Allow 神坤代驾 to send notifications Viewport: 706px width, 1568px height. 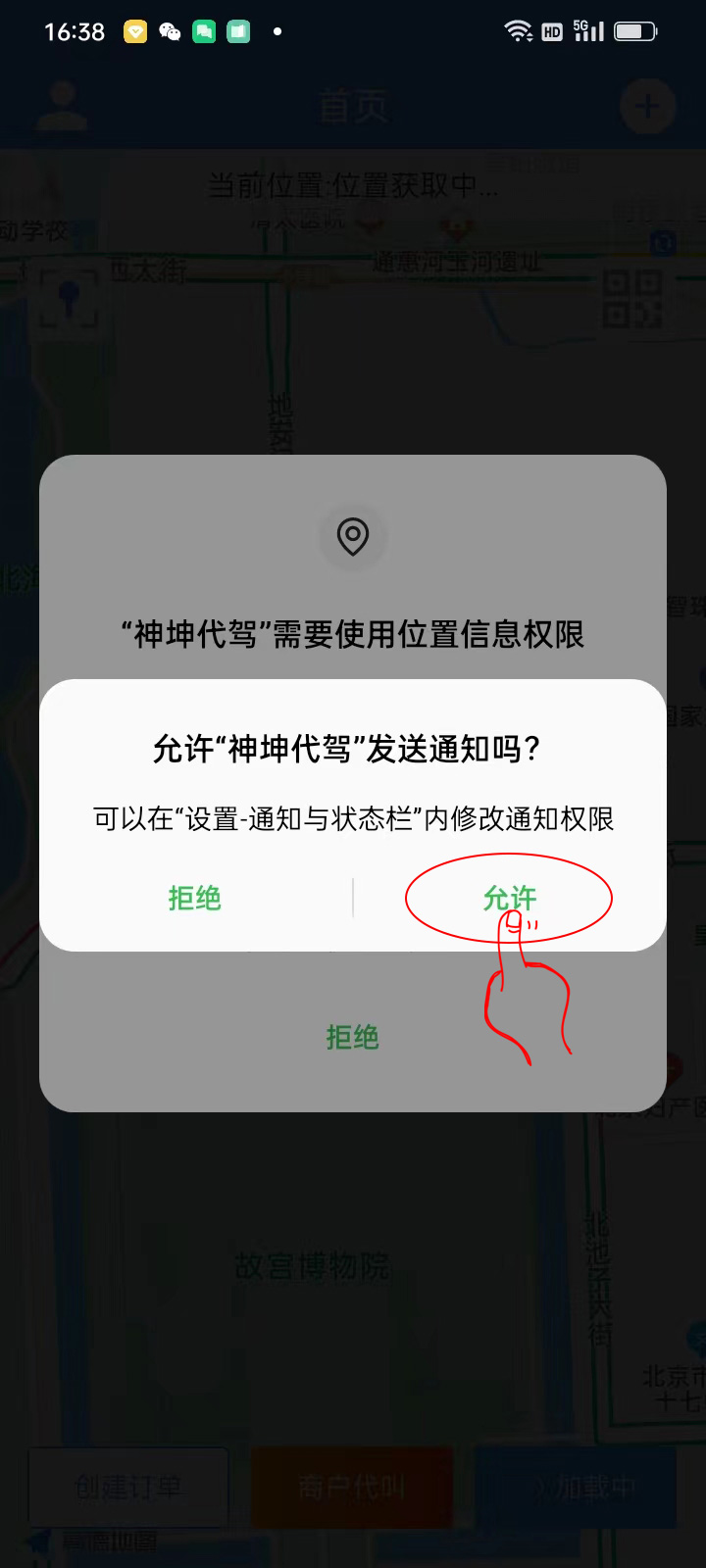(x=509, y=898)
